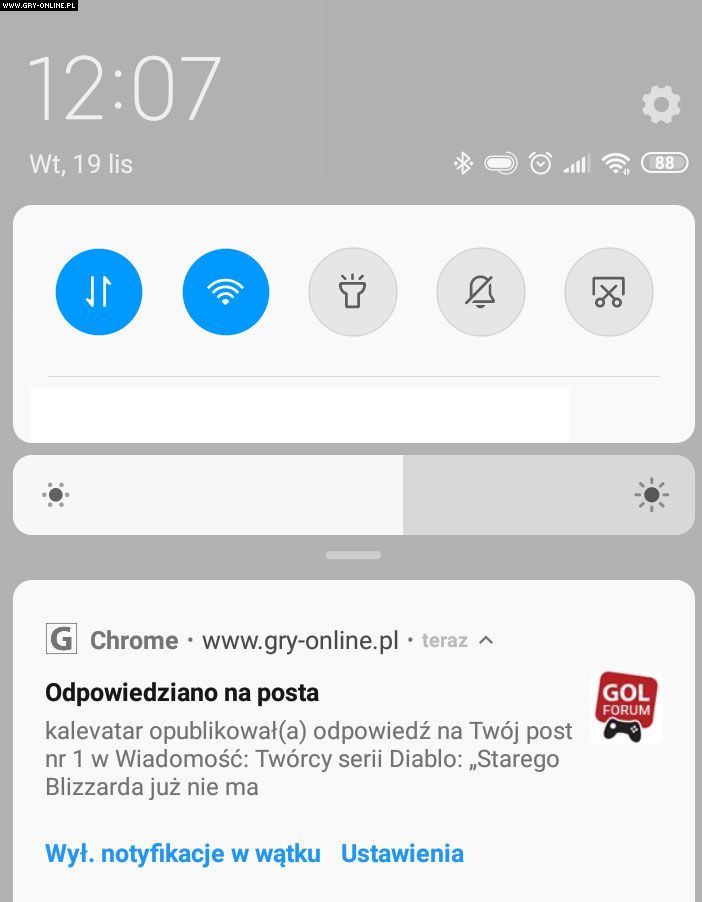The width and height of the screenshot is (702, 902).
Task: Turn off mobile data toggle
Action: 99,292
